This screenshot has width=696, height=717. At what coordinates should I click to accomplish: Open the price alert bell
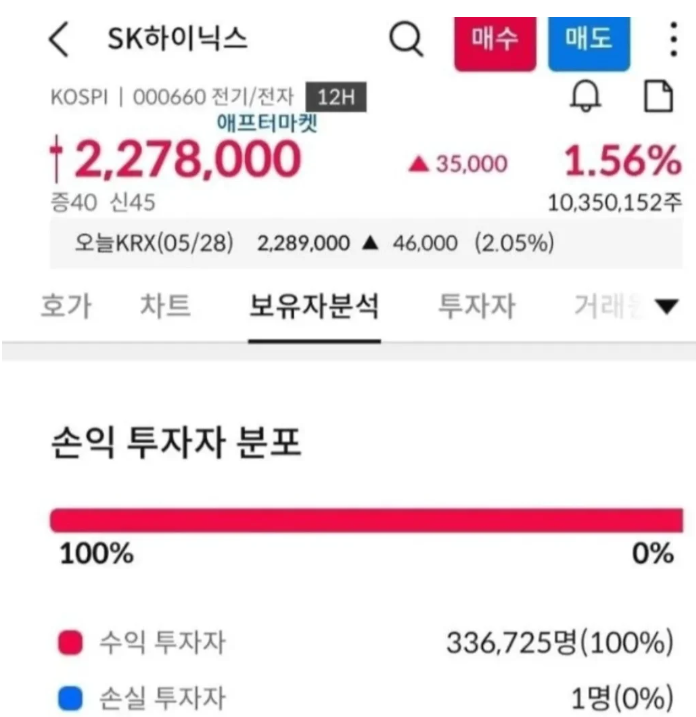[x=585, y=96]
